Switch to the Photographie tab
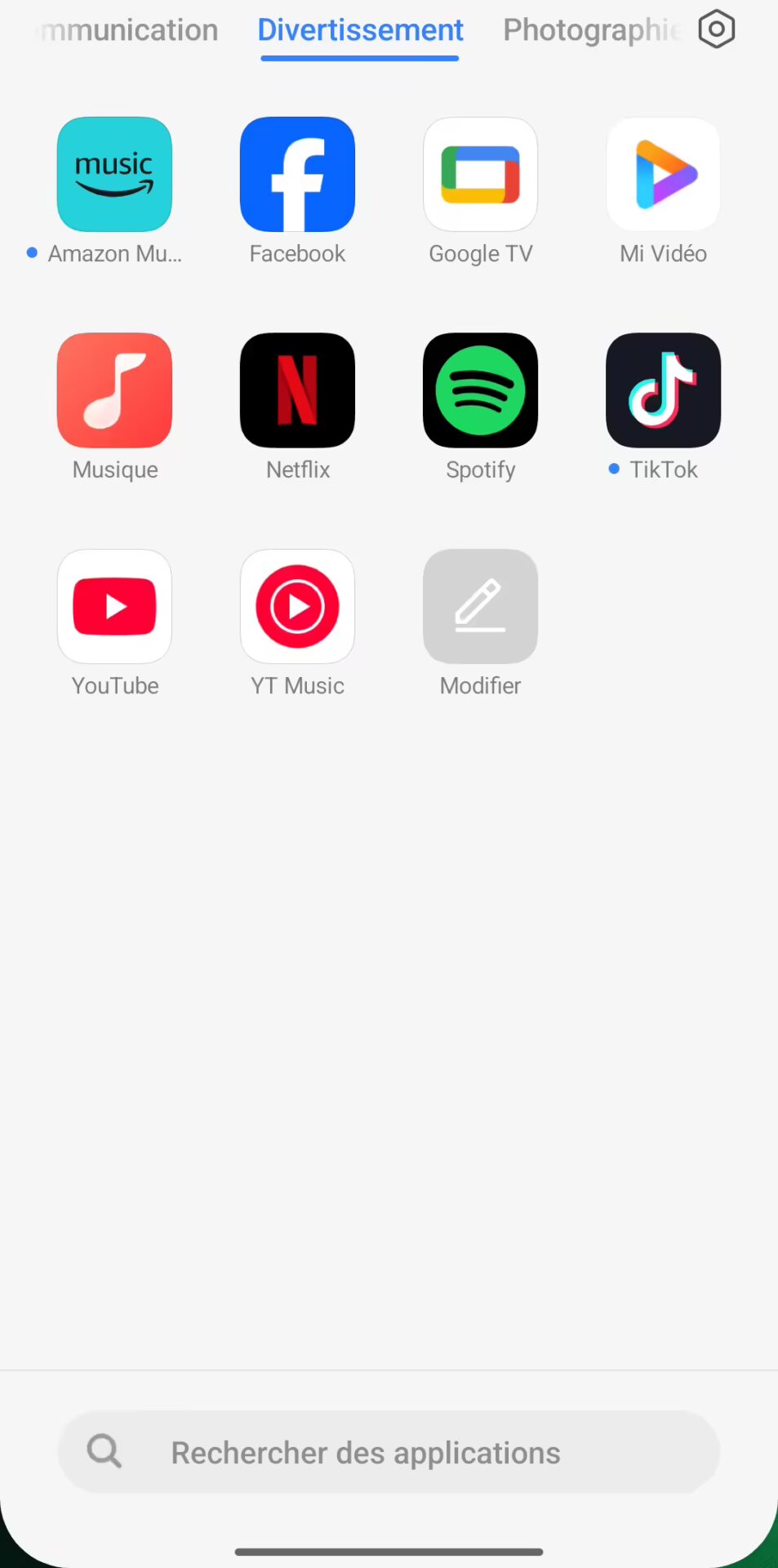This screenshot has height=1568, width=778. click(x=590, y=30)
